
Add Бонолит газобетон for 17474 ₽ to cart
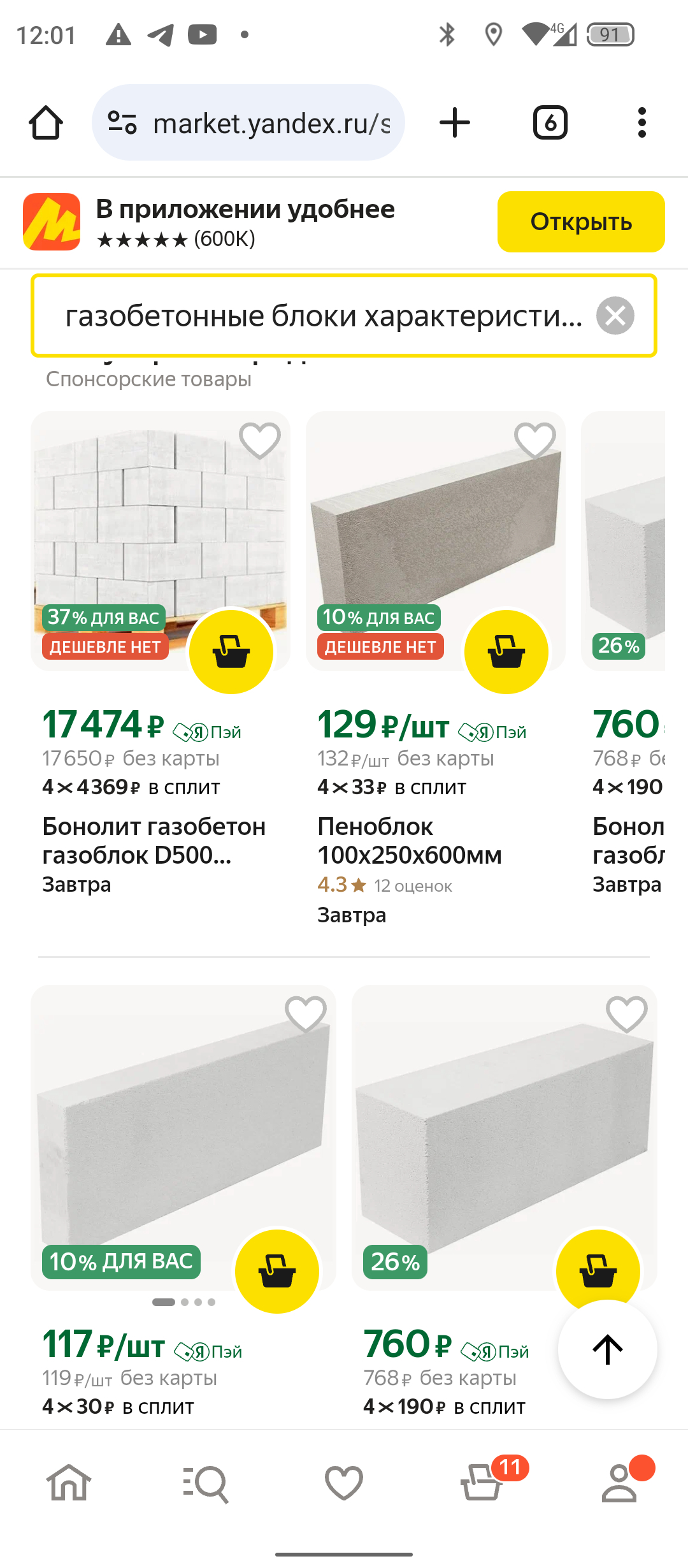click(231, 651)
